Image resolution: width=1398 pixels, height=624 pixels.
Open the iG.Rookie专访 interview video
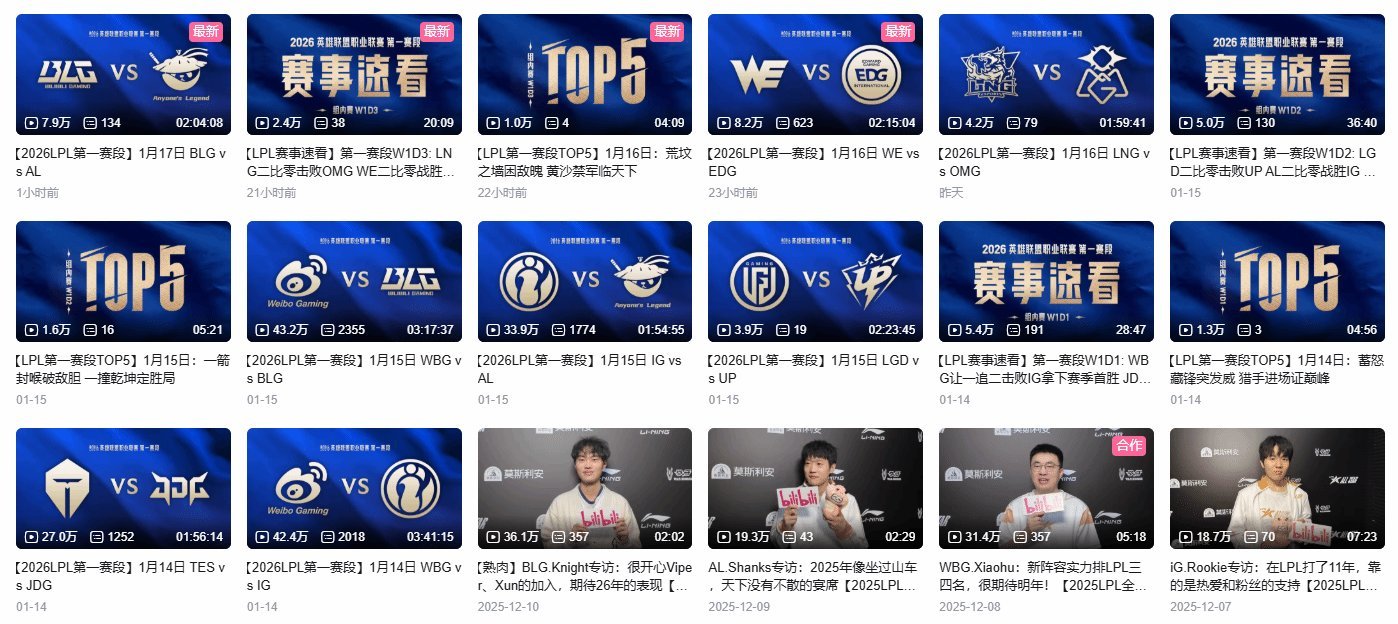coord(1277,489)
